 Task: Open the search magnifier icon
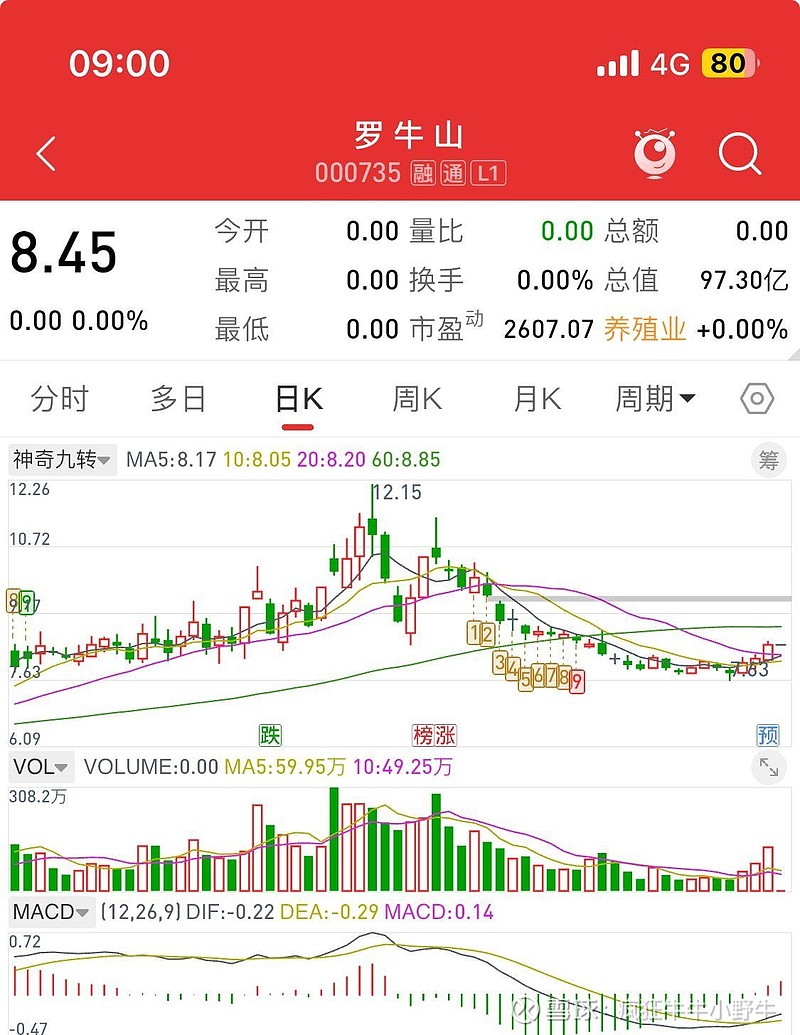[740, 154]
